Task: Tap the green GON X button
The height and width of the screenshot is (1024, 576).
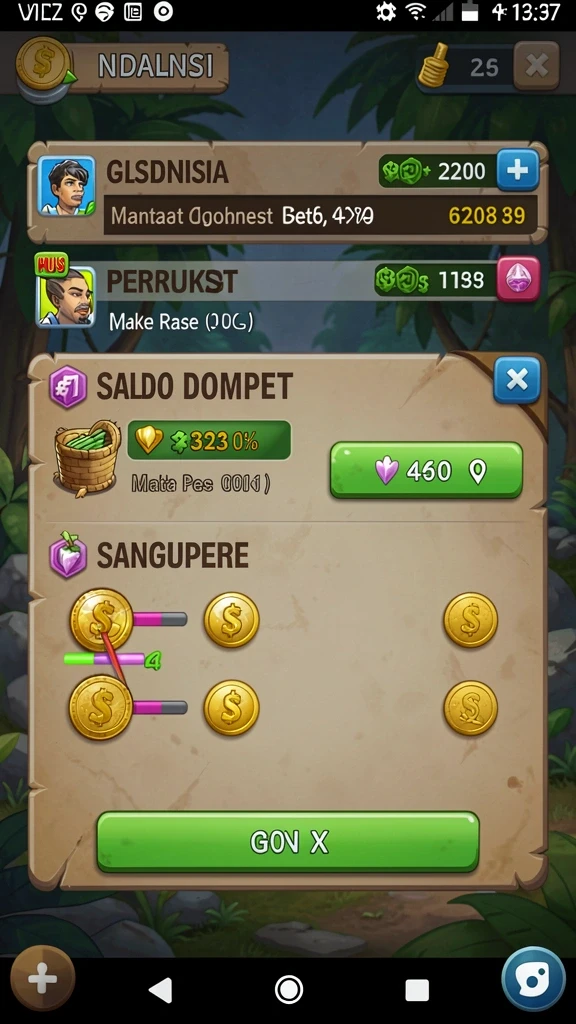Action: 288,842
